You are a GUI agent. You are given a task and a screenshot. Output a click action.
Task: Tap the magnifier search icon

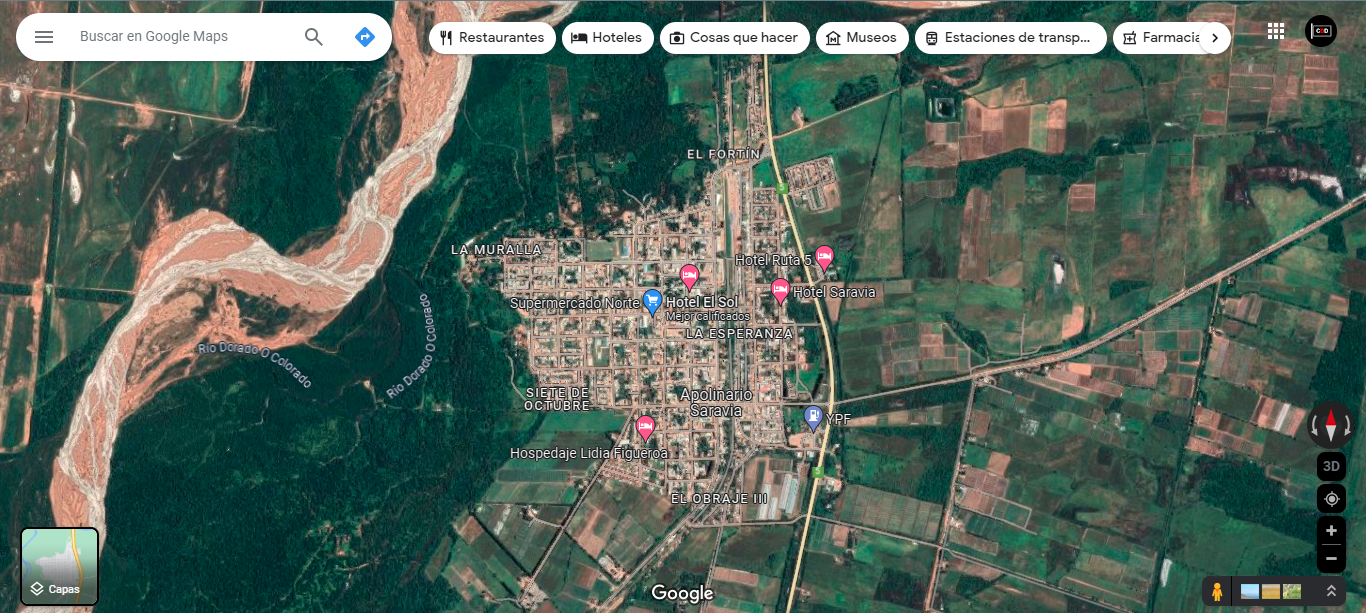point(314,37)
